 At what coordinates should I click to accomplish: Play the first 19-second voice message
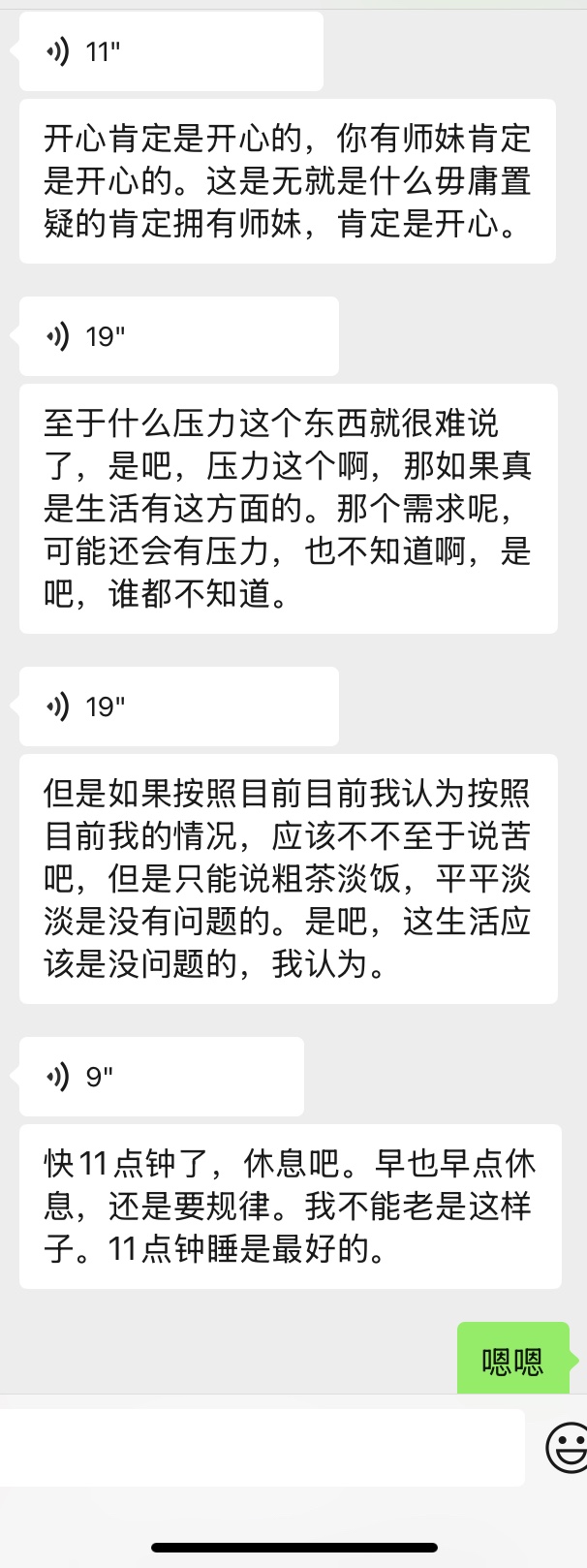177,336
